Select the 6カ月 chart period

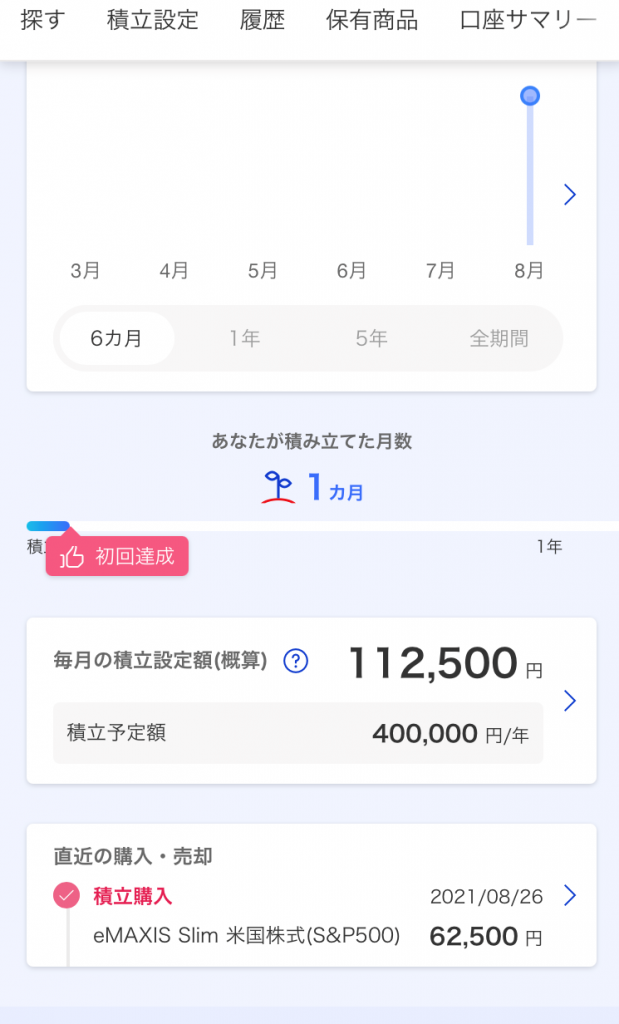click(x=116, y=339)
